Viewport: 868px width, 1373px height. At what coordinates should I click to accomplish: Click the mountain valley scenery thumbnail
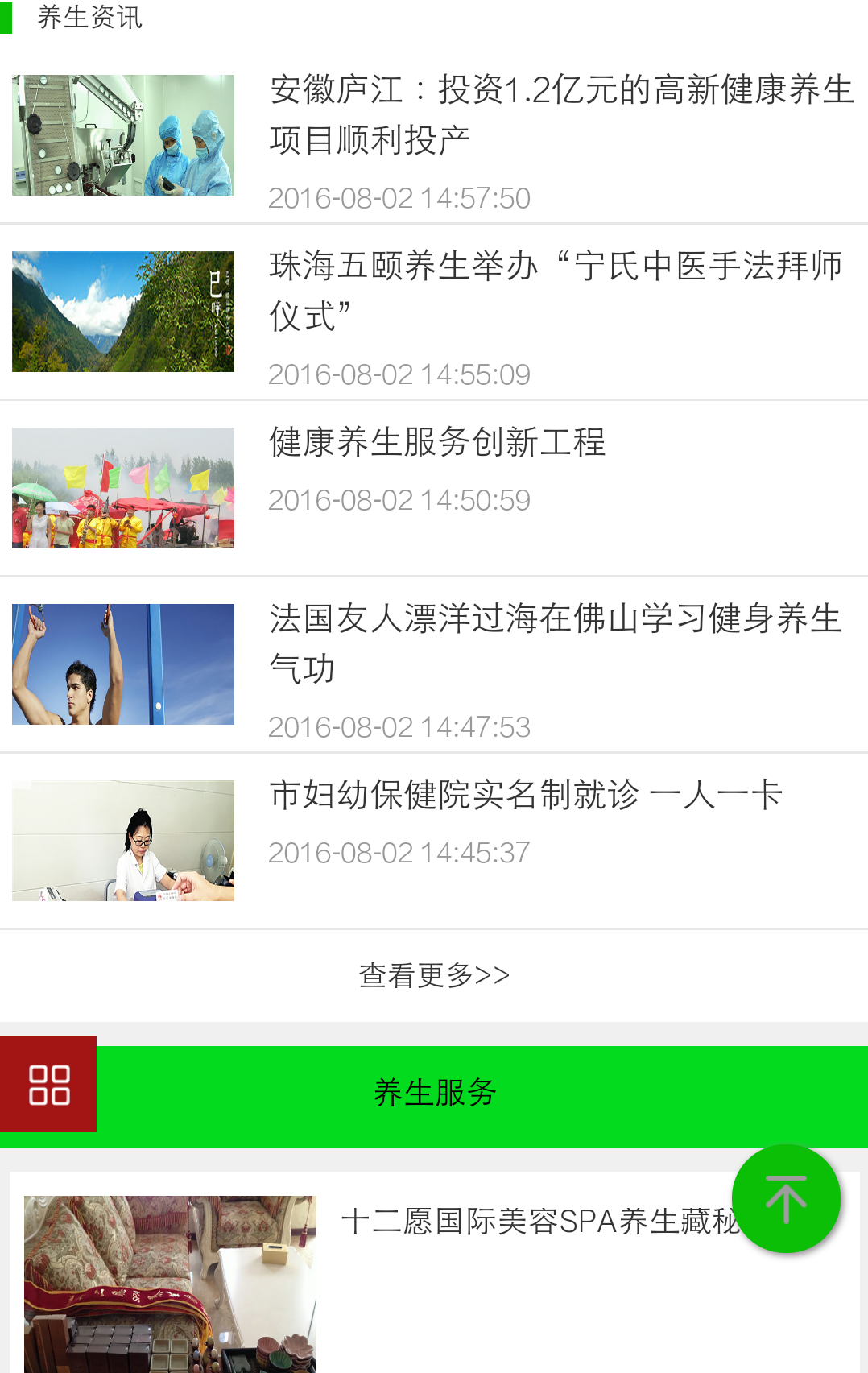(x=122, y=311)
